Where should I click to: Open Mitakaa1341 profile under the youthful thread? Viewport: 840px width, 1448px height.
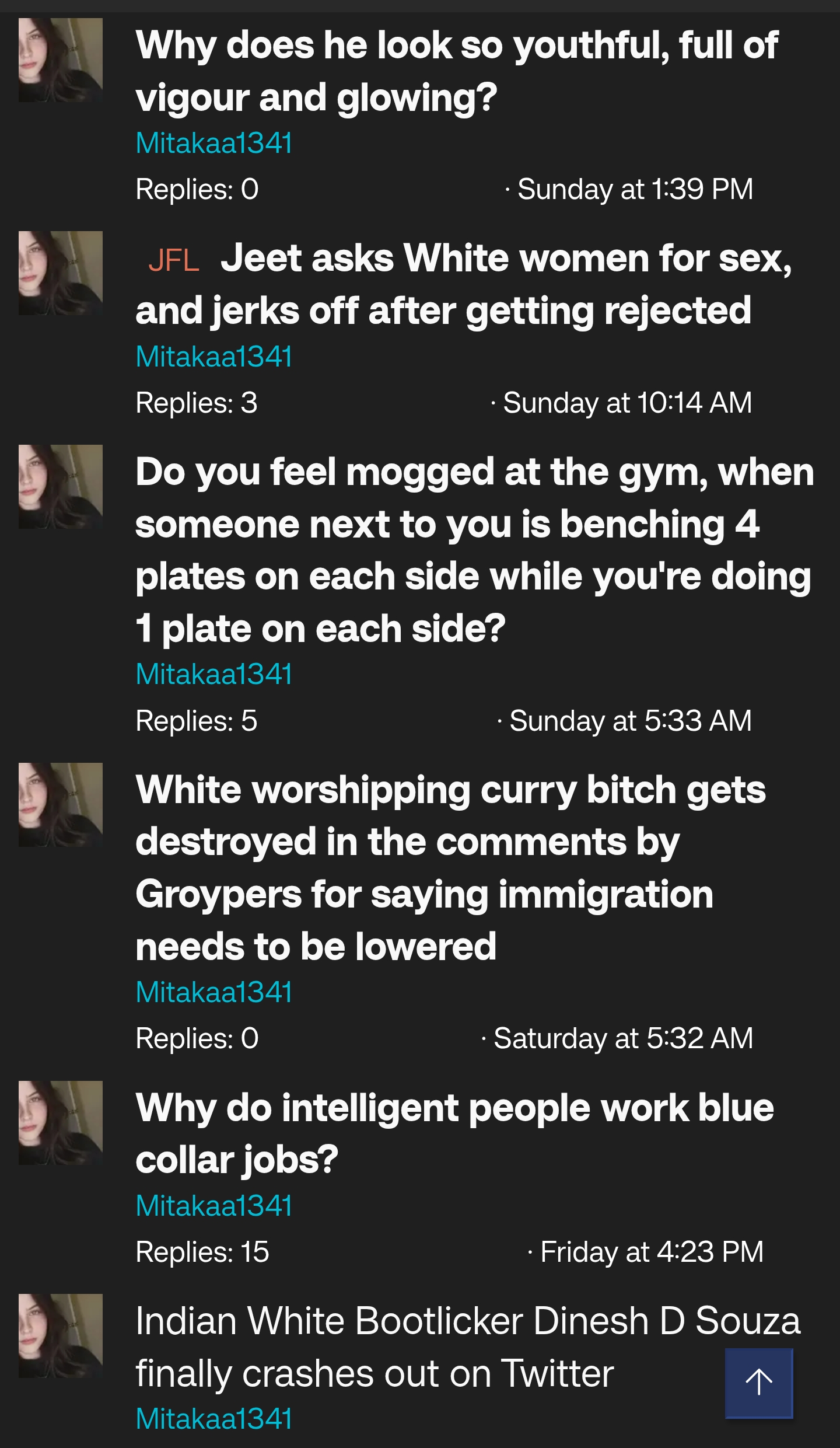[x=213, y=143]
